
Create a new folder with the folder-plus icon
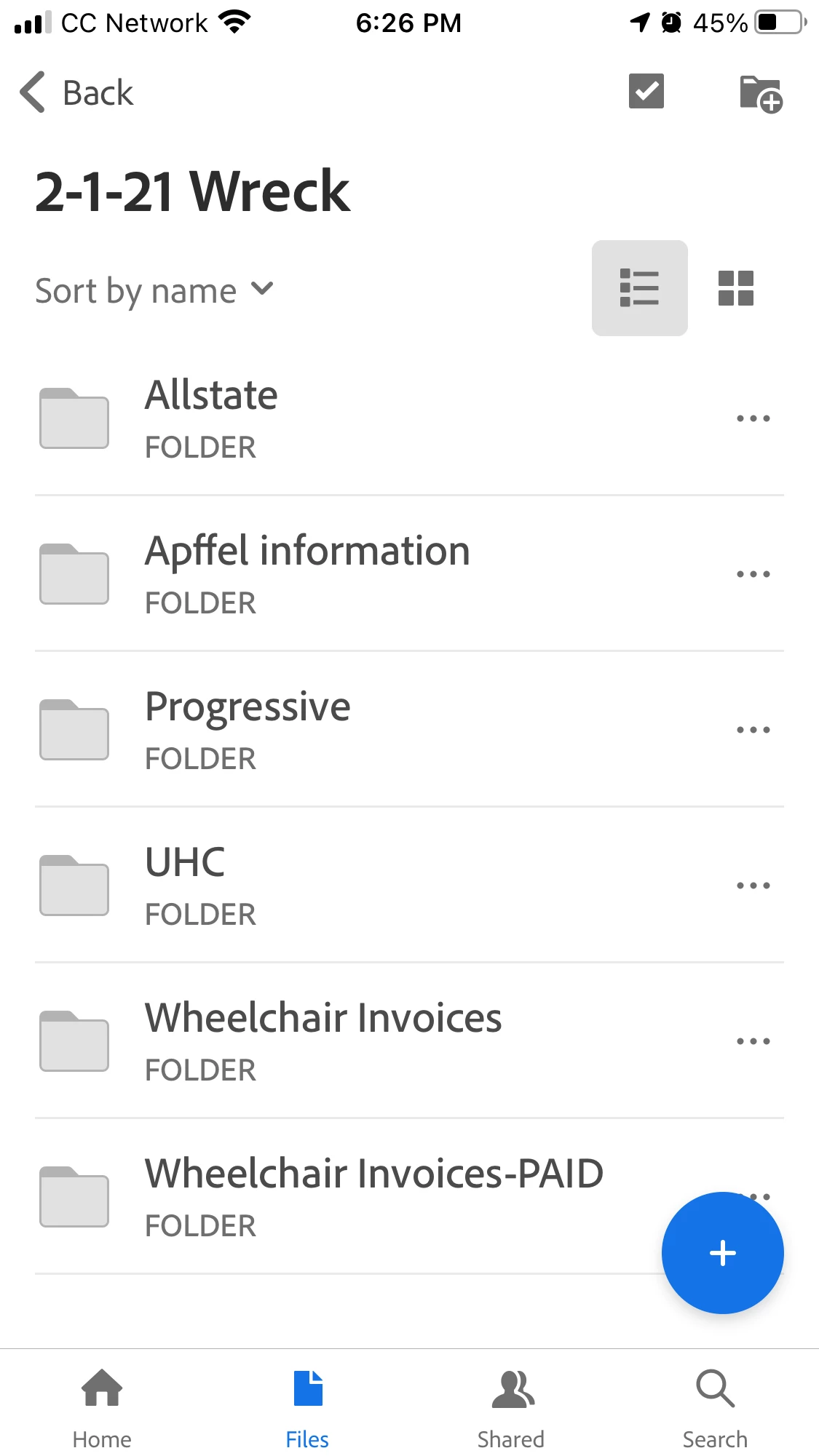[759, 94]
